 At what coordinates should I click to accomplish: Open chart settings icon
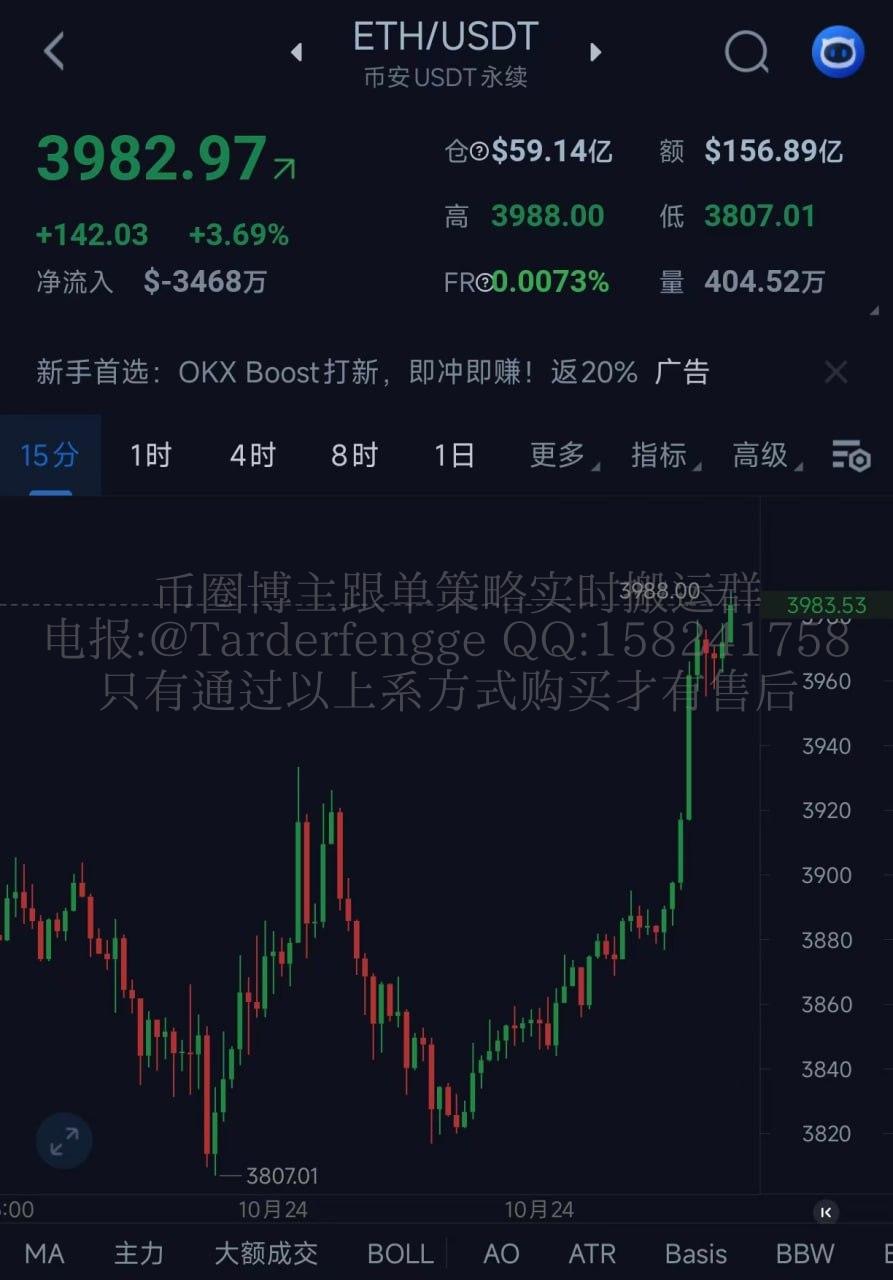pyautogui.click(x=851, y=456)
